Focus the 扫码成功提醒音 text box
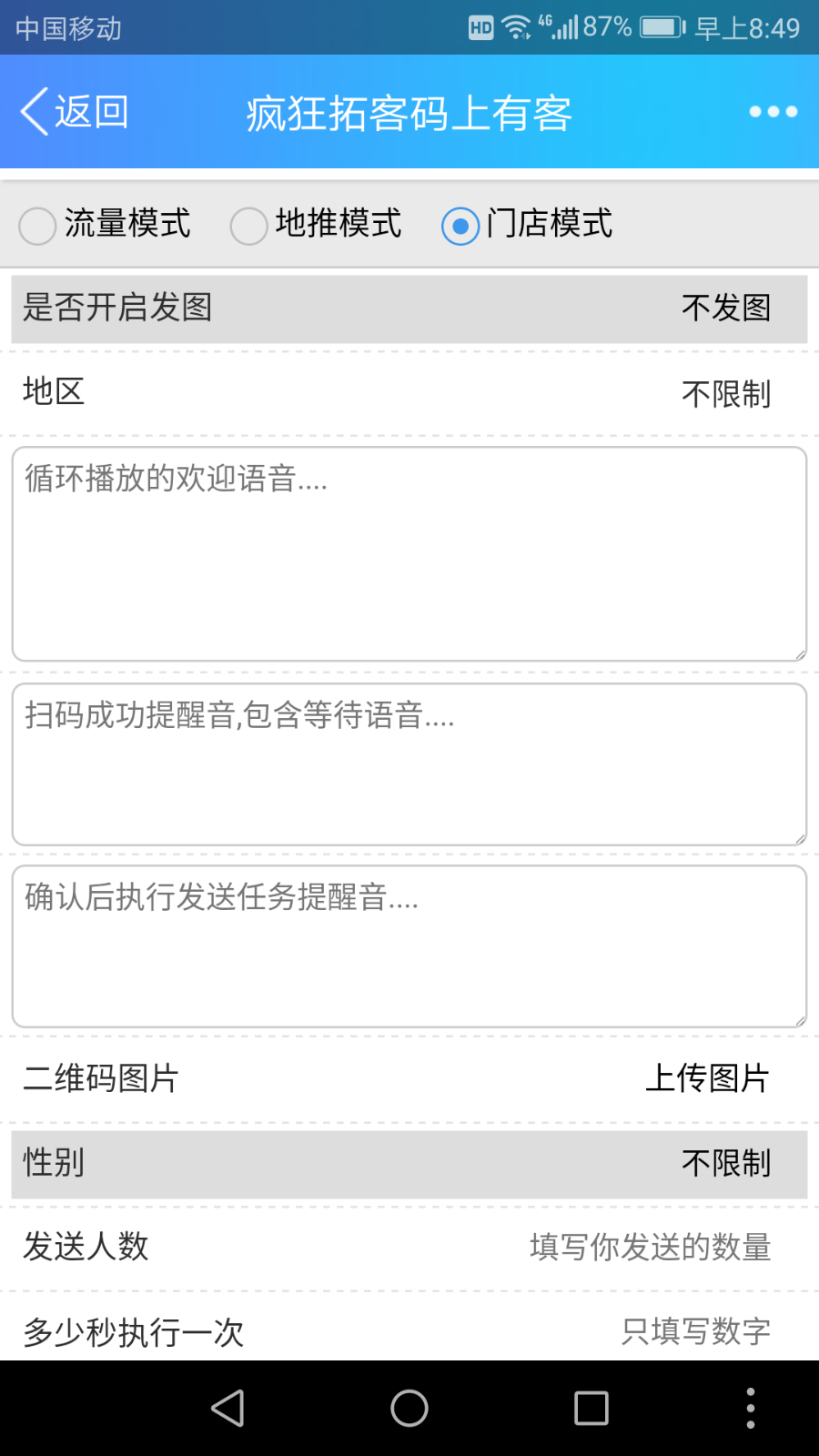This screenshot has height=1456, width=819. point(409,764)
